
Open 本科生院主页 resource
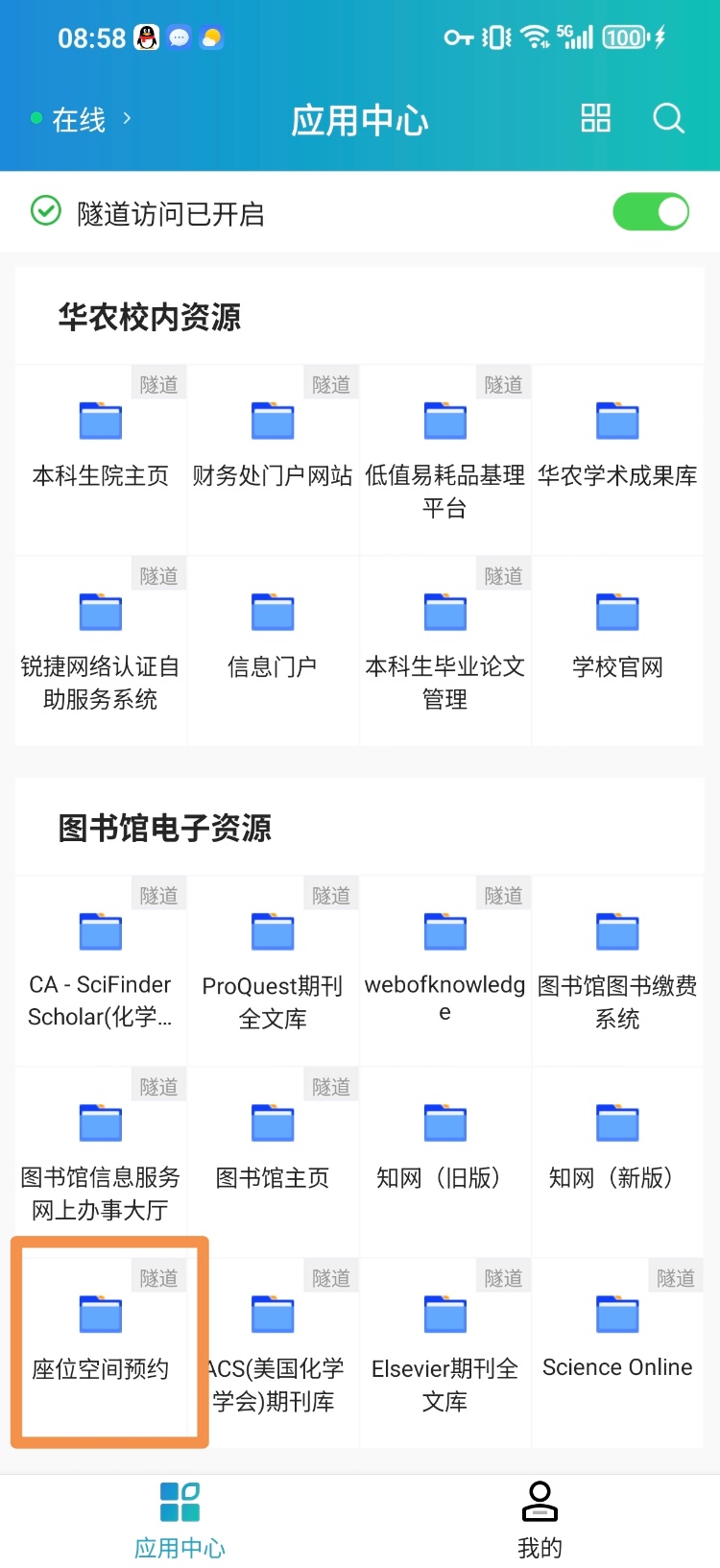101,460
